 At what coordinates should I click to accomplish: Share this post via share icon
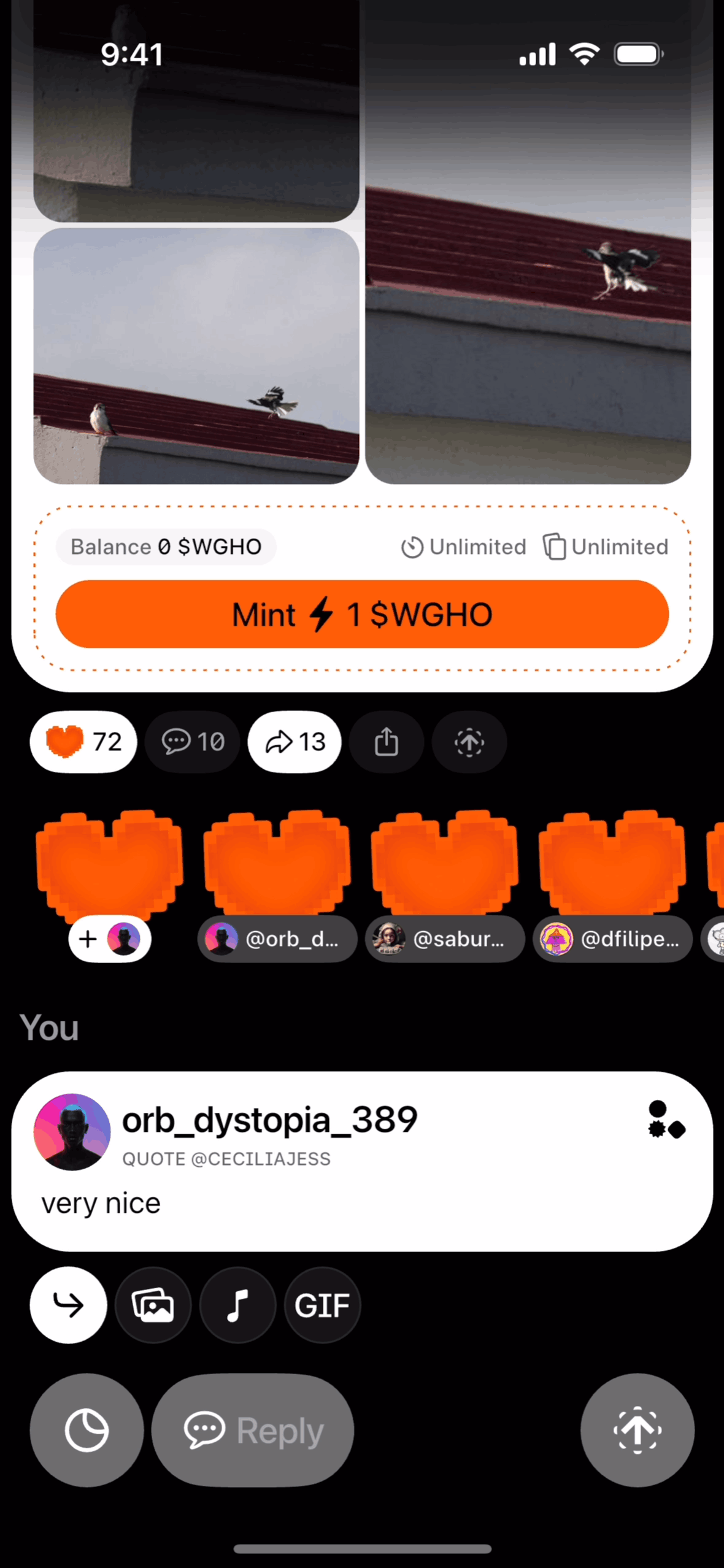tap(387, 742)
